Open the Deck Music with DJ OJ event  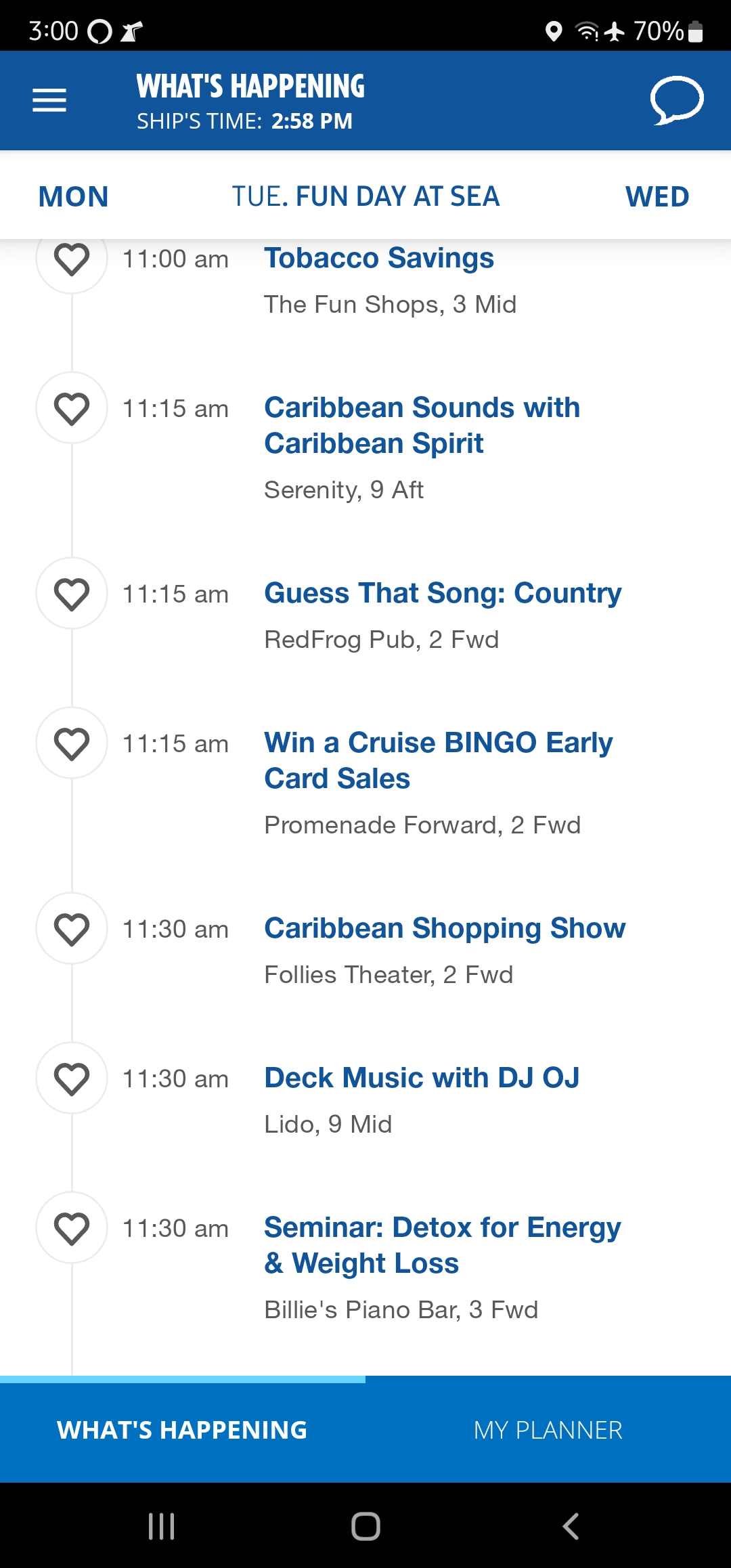[422, 1078]
